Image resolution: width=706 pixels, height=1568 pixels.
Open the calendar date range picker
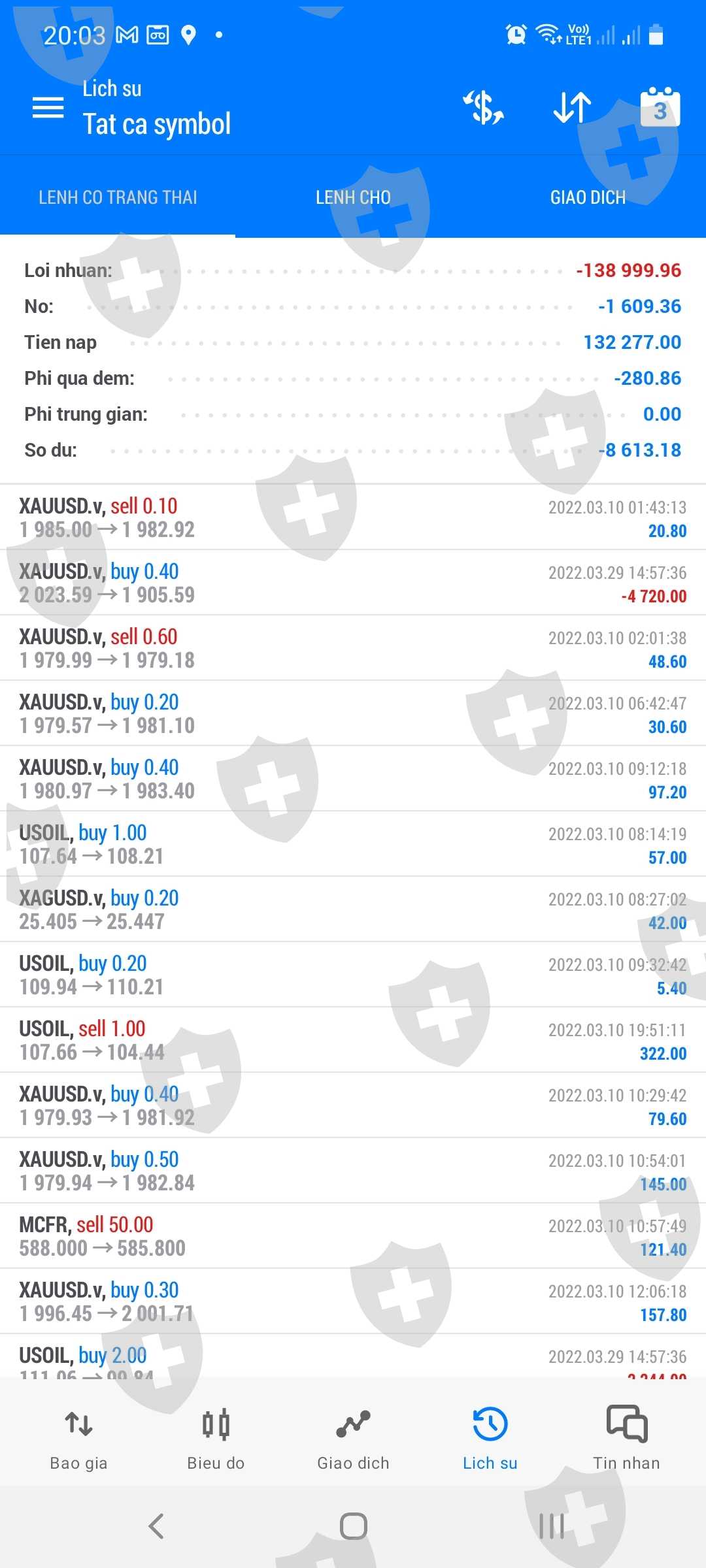660,108
